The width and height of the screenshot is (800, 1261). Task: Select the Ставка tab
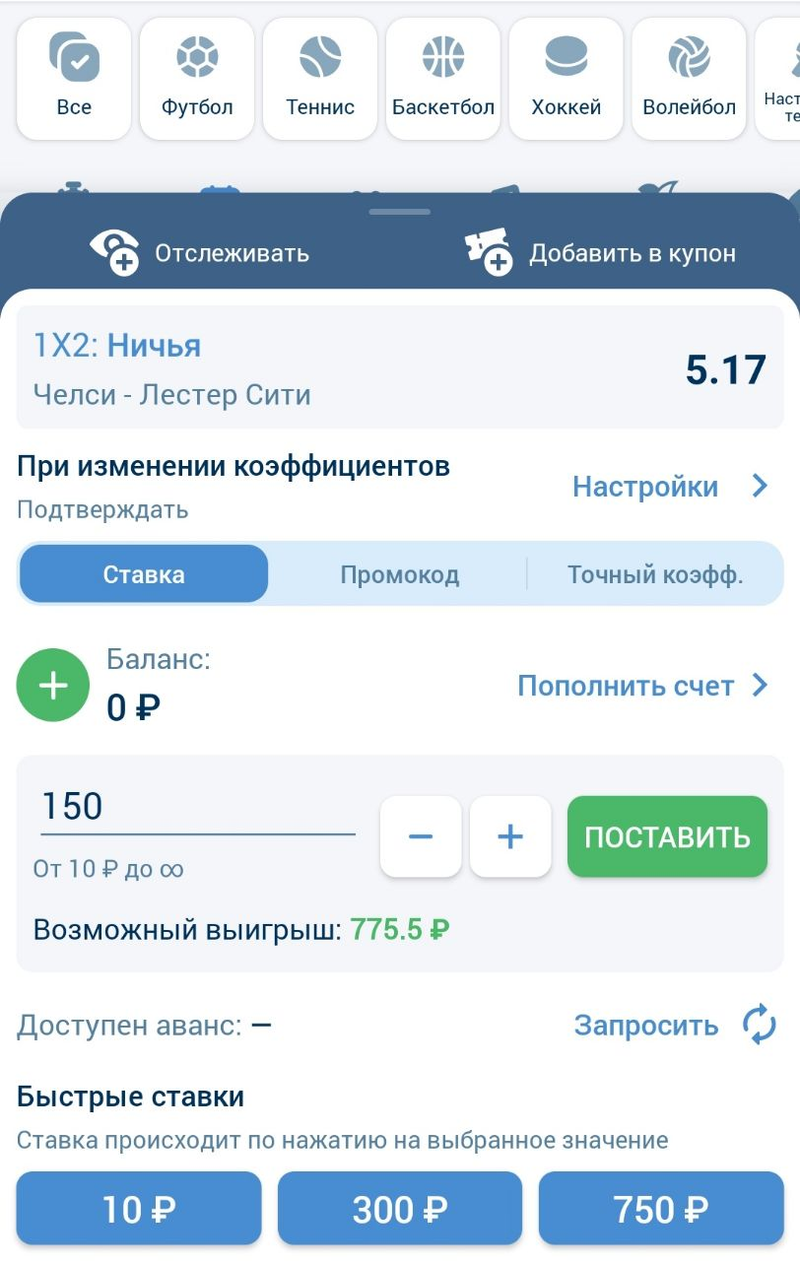point(144,574)
